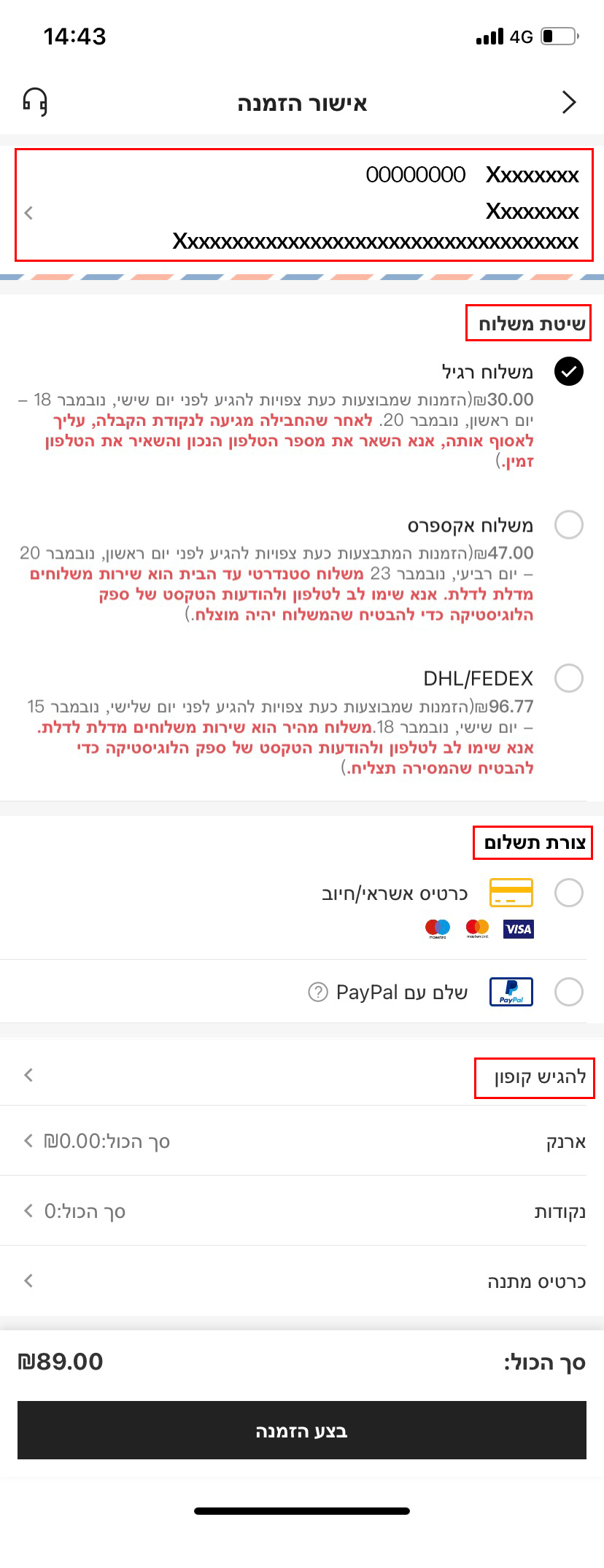The height and width of the screenshot is (1568, 604).
Task: Open the כרטיס מתנה gift card row
Action: pos(302,1281)
